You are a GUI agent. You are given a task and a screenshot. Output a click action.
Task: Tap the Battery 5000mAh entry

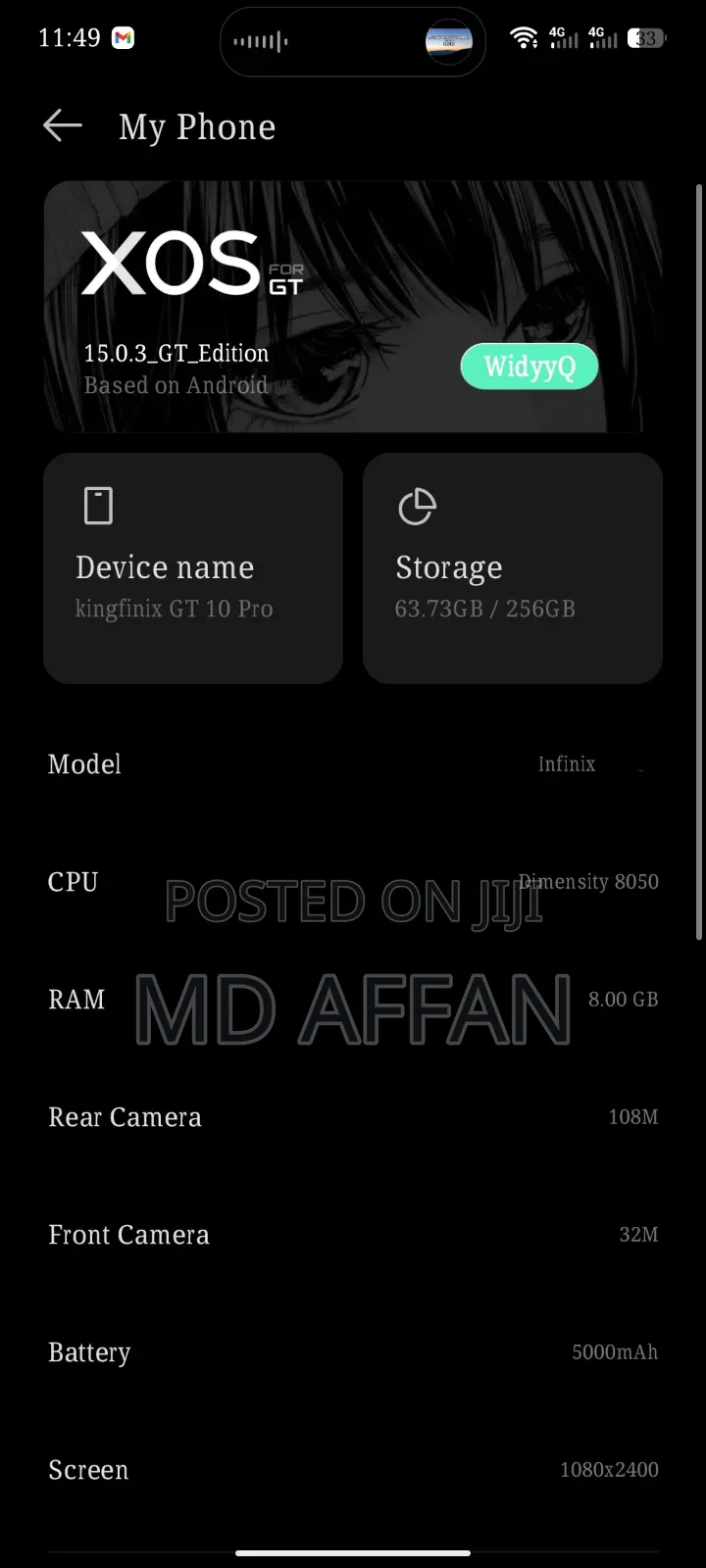pyautogui.click(x=353, y=1351)
